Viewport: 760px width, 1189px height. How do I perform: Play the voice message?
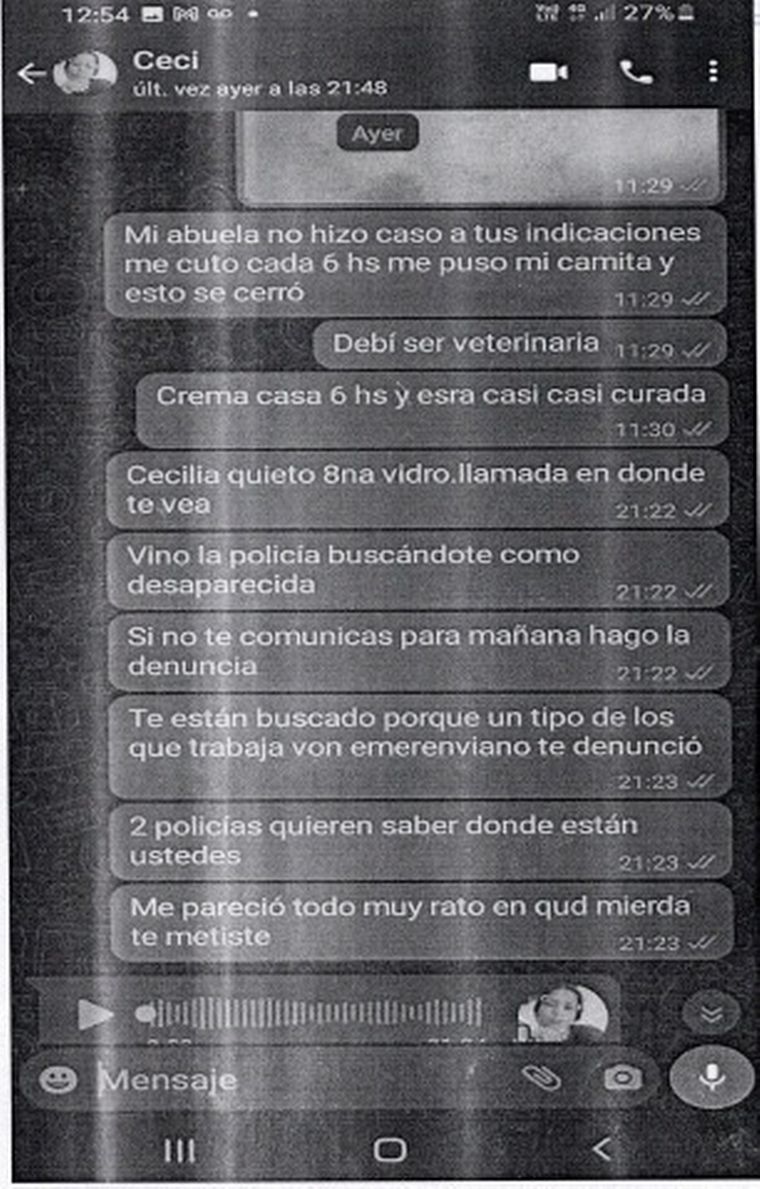pos(96,1014)
